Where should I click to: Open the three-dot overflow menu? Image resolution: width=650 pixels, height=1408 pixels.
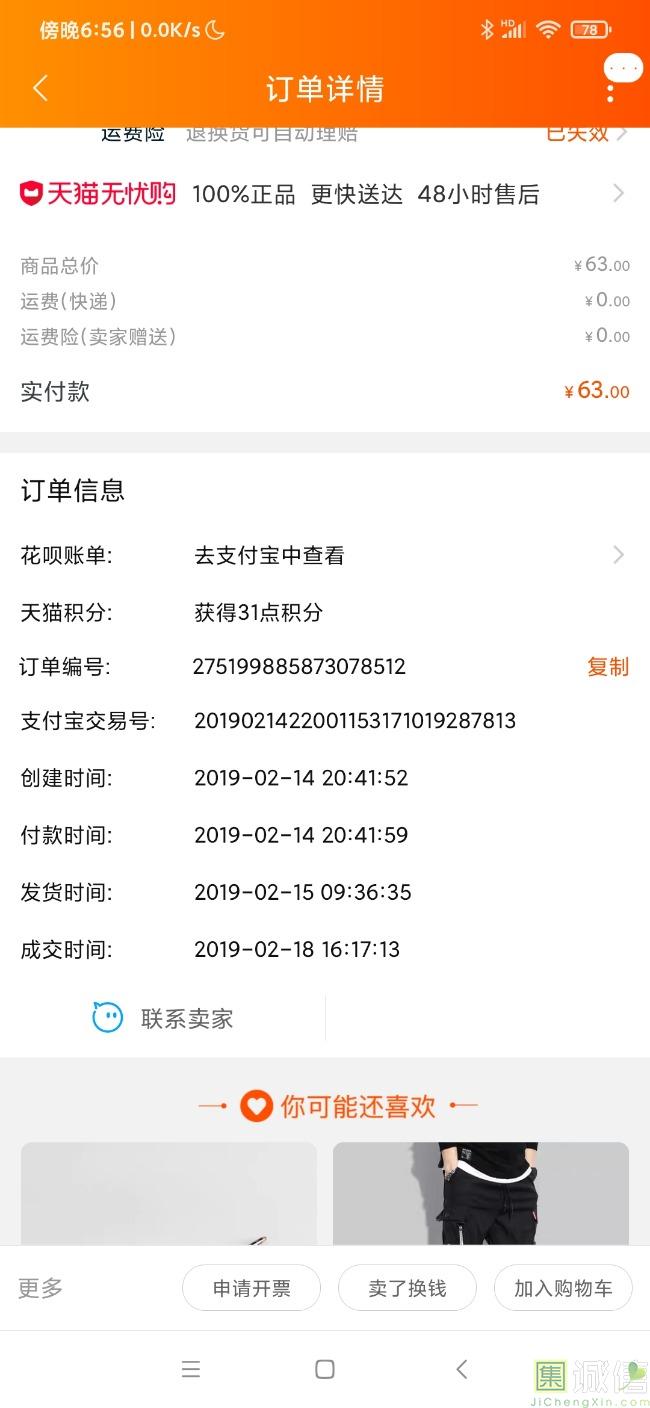click(610, 90)
